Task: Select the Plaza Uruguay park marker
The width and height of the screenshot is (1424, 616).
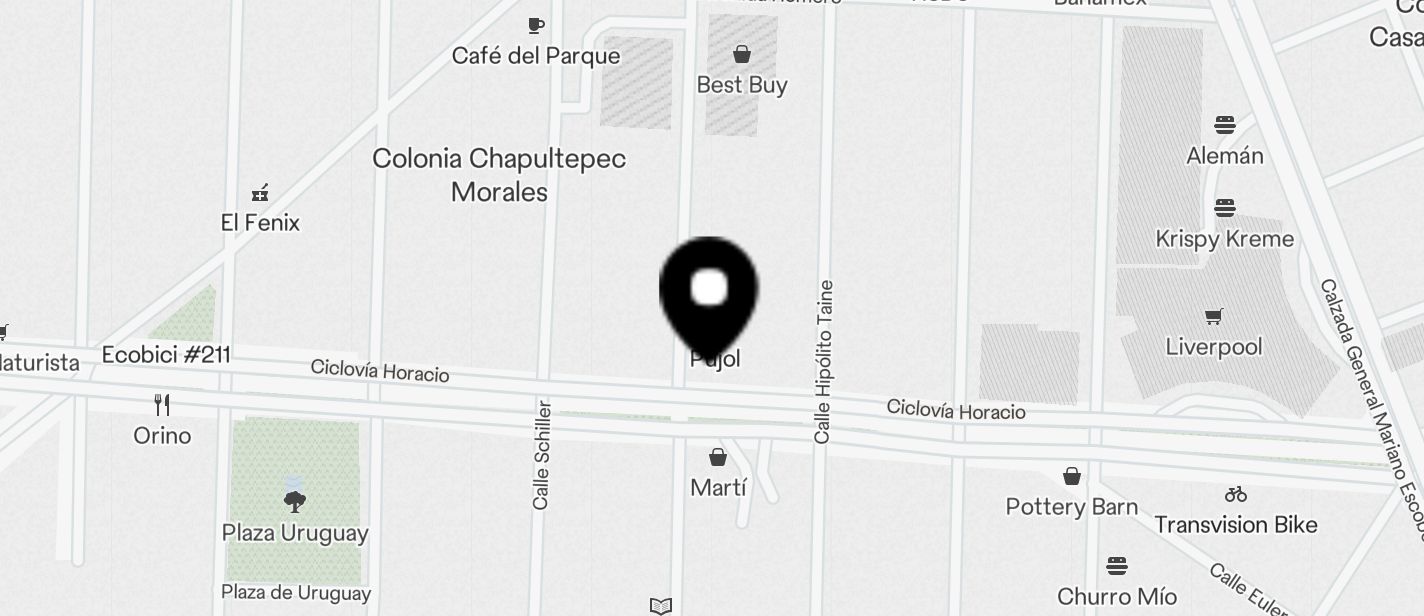Action: pos(294,499)
